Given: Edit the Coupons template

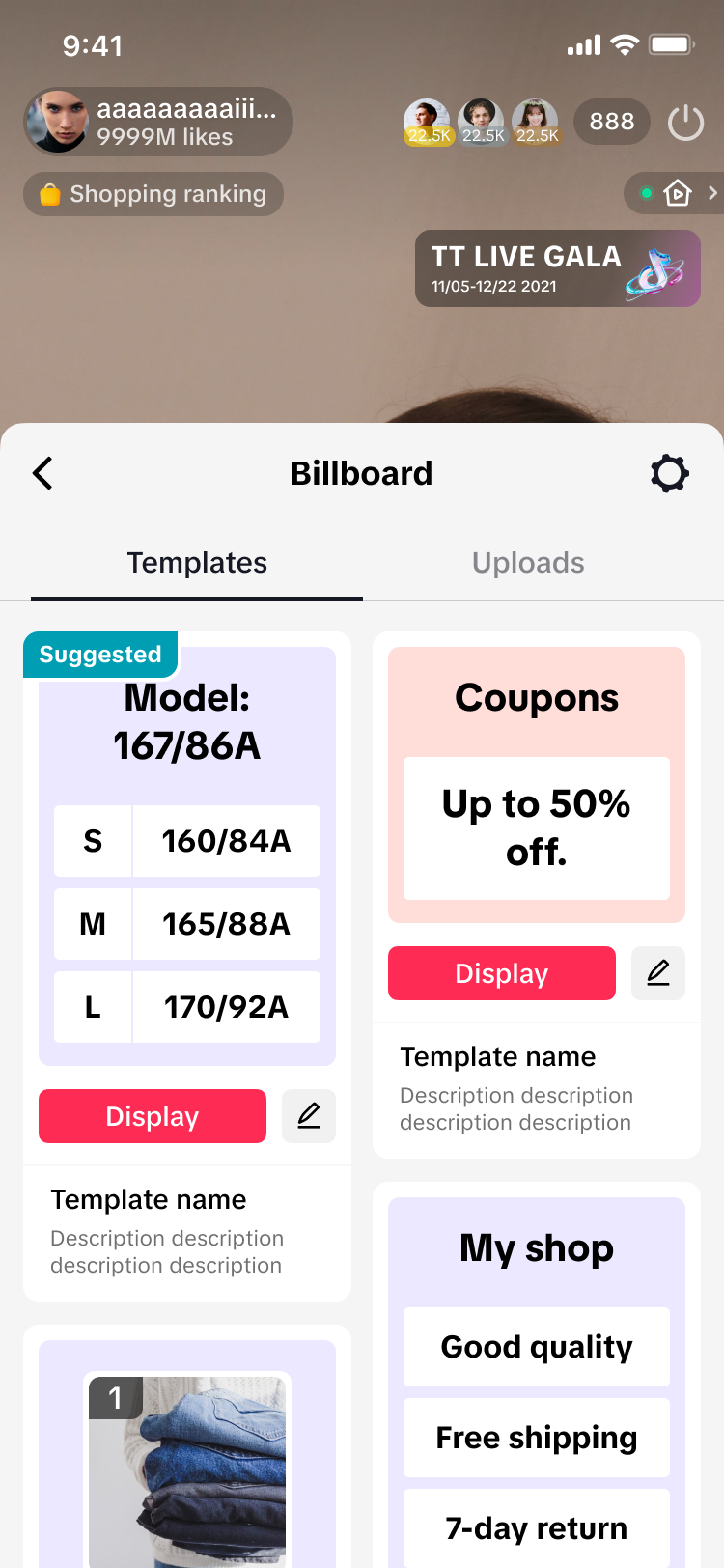Looking at the screenshot, I should pyautogui.click(x=658, y=973).
